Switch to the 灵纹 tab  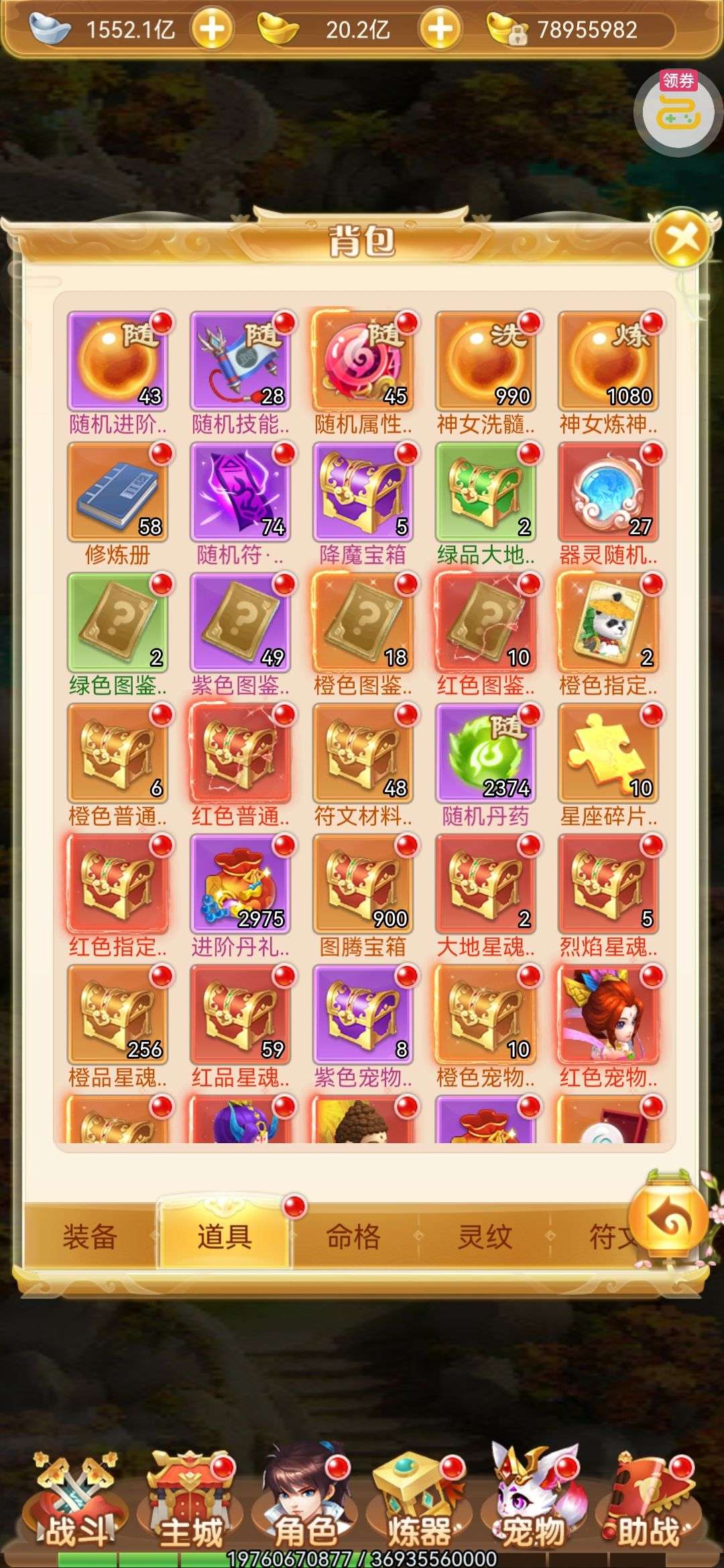tap(485, 1236)
